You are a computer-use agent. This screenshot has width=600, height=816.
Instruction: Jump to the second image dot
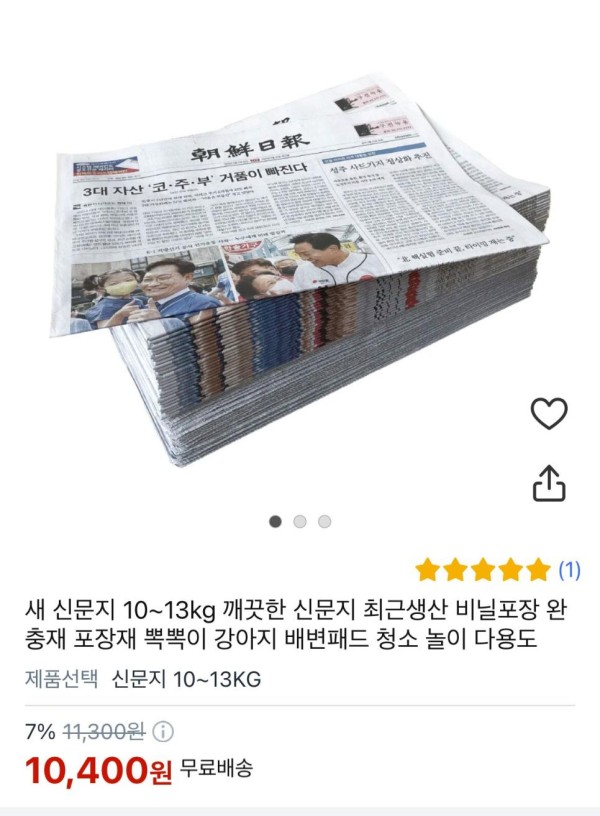[300, 521]
